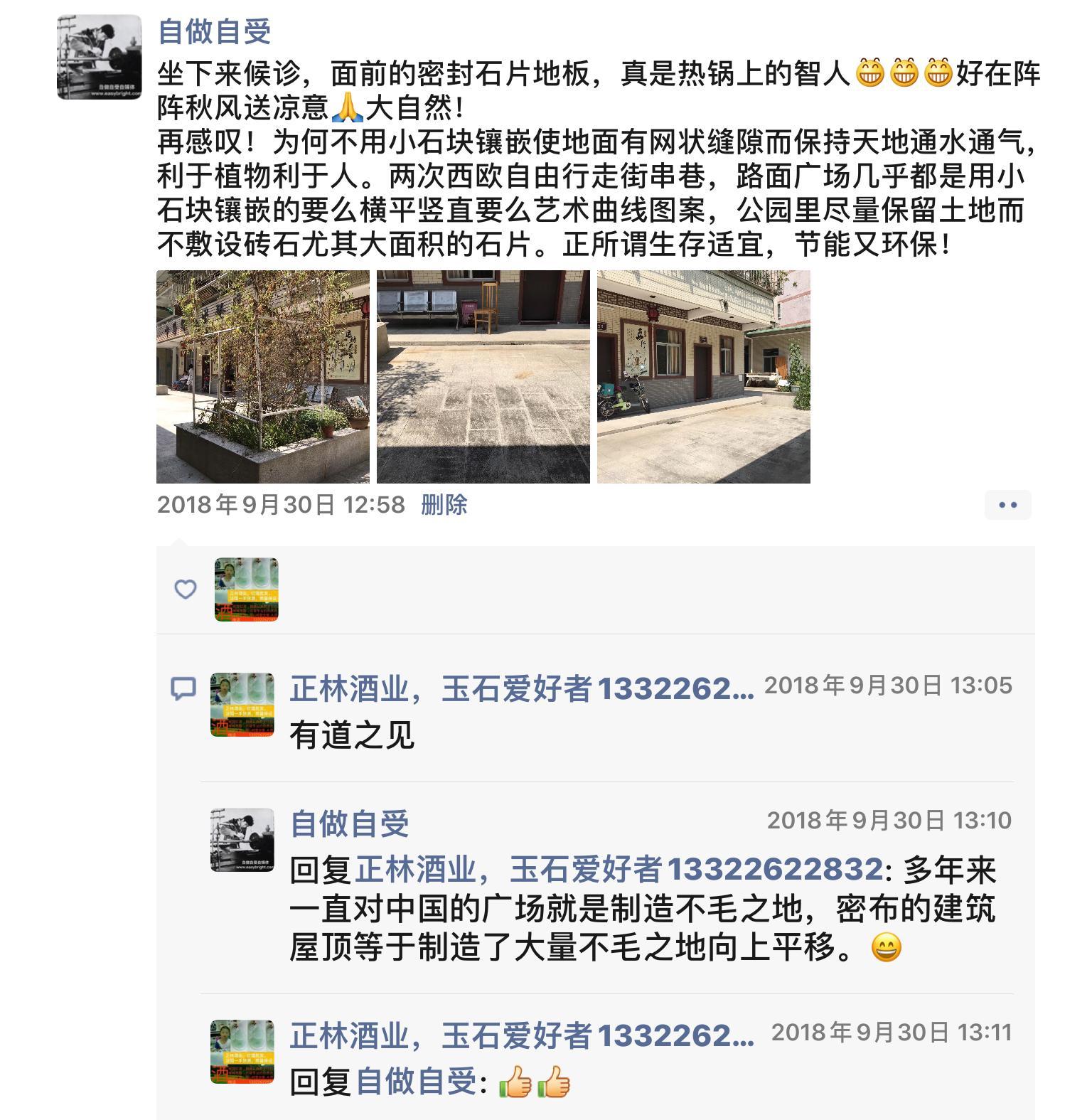
Task: View the third photo of the courtyard
Action: pyautogui.click(x=703, y=377)
